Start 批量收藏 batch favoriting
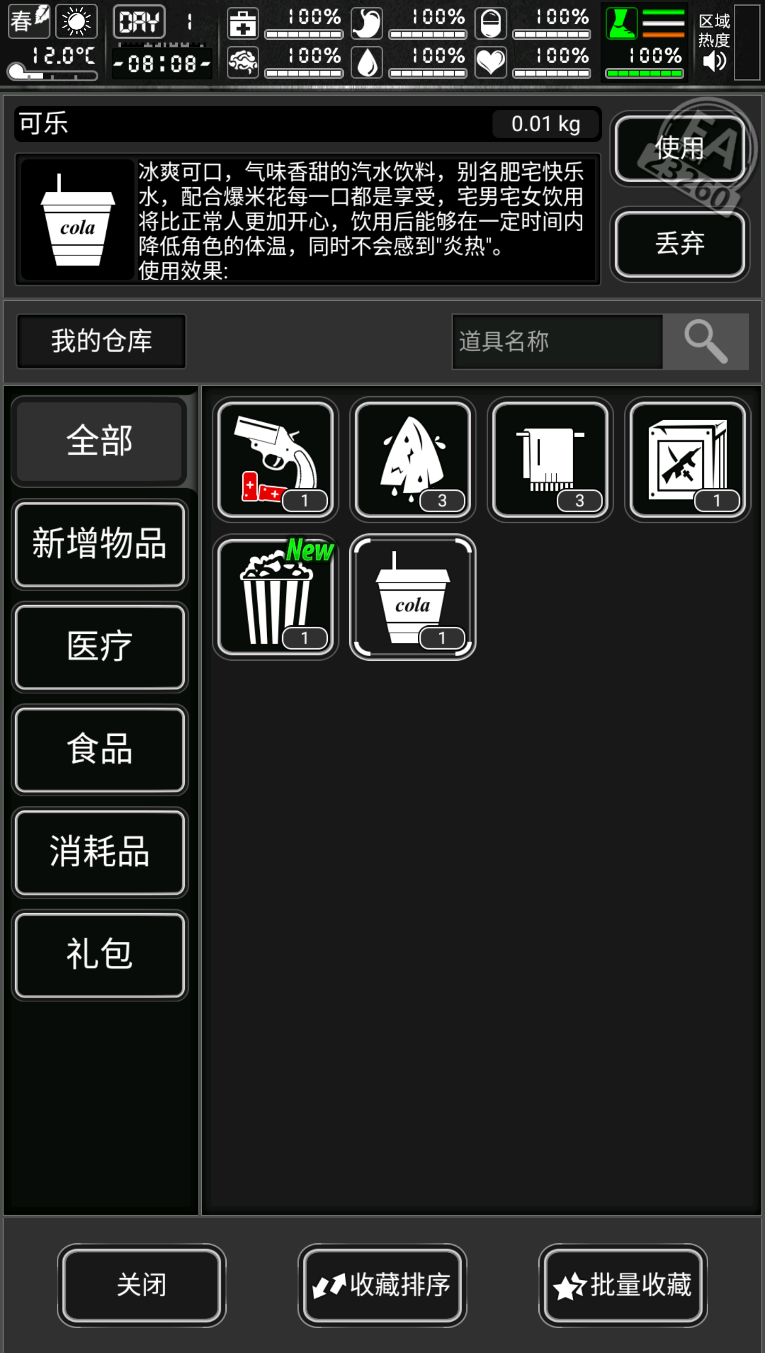765x1353 pixels. point(623,1285)
